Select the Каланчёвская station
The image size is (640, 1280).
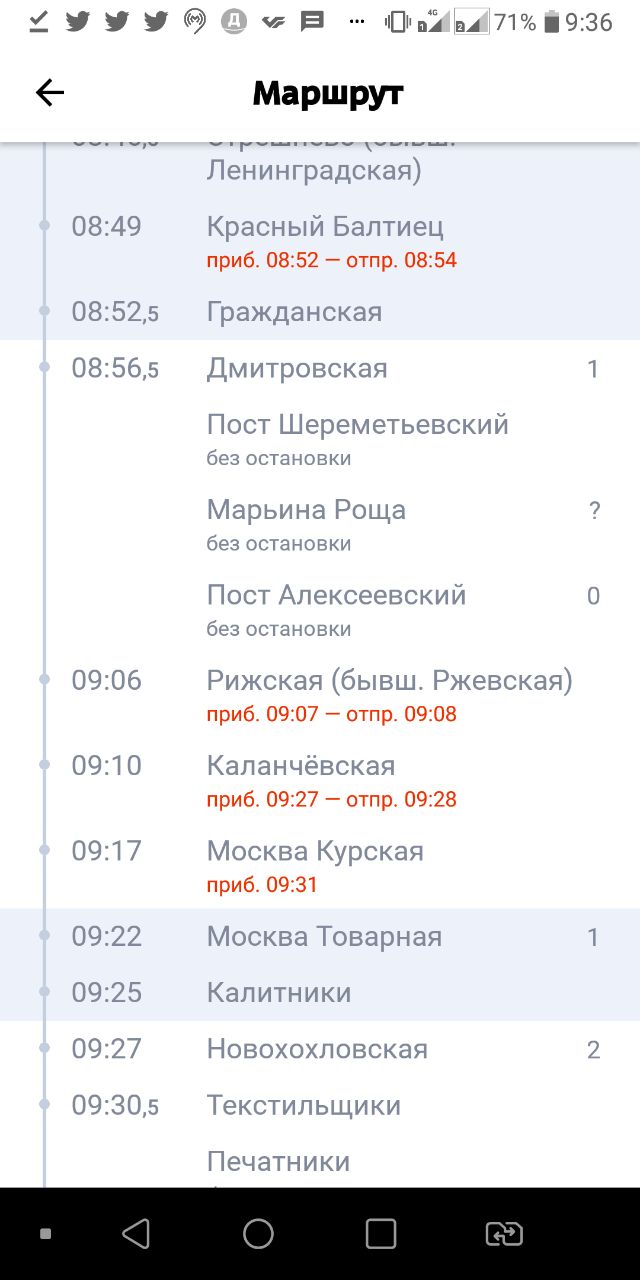tap(320, 780)
